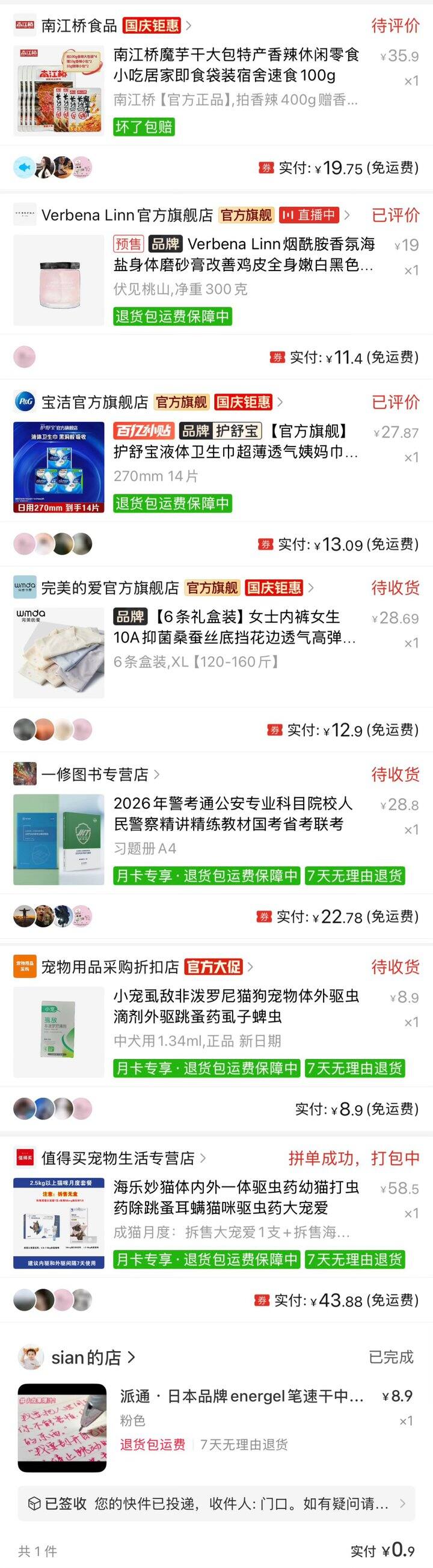Open the 宠物用品采购折扣店 store
The width and height of the screenshot is (433, 1568).
109,966
